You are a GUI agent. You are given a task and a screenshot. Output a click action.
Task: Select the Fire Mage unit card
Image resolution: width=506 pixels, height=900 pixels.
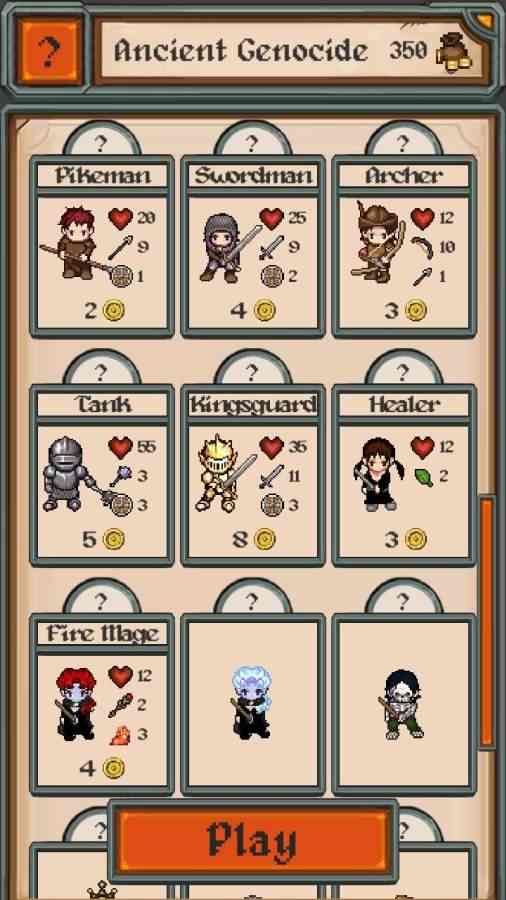(x=102, y=705)
